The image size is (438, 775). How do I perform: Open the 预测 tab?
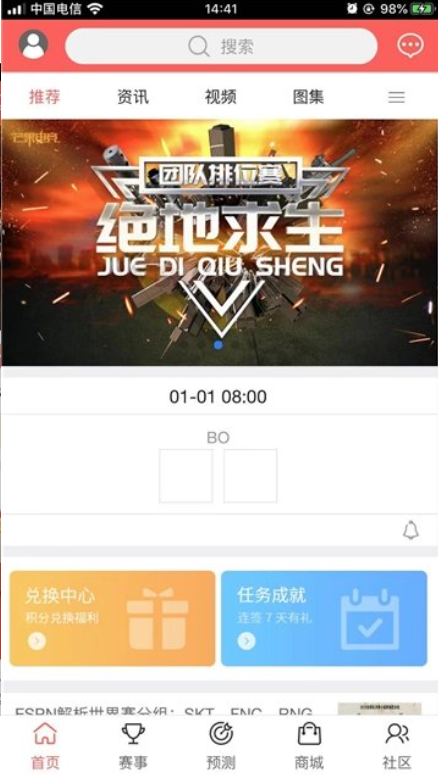point(221,746)
